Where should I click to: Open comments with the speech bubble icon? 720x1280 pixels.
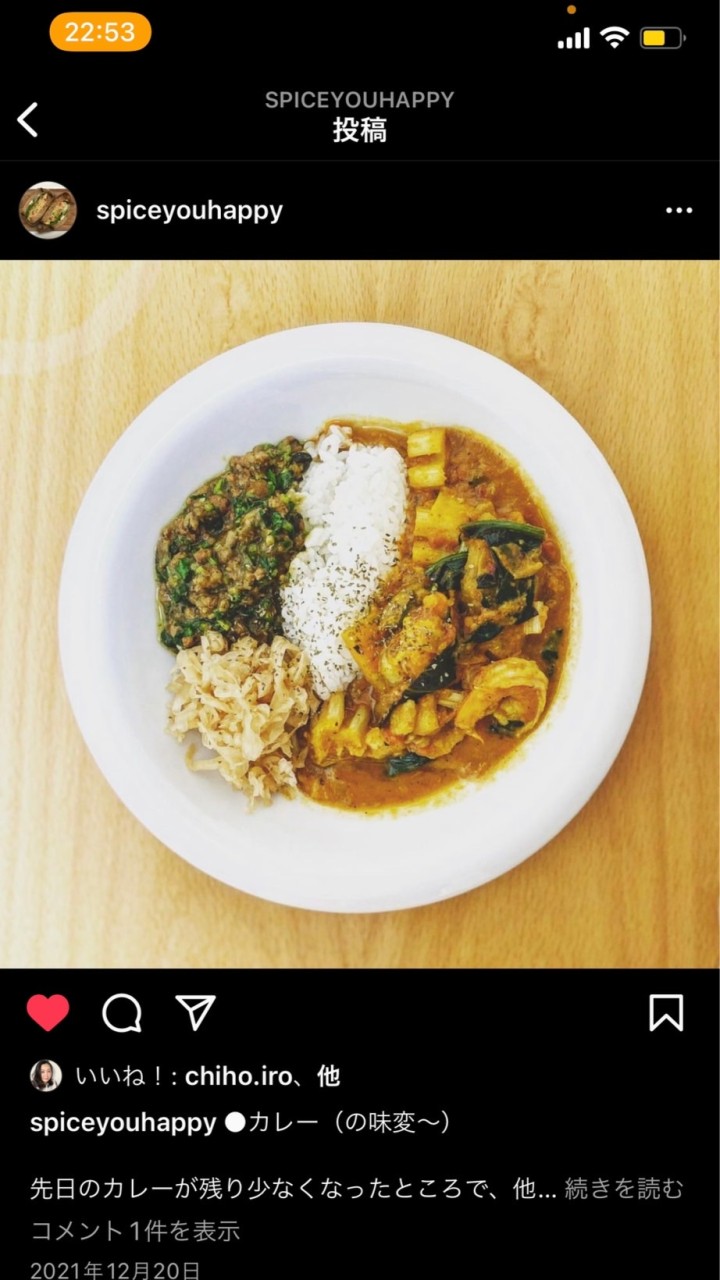tap(122, 1013)
